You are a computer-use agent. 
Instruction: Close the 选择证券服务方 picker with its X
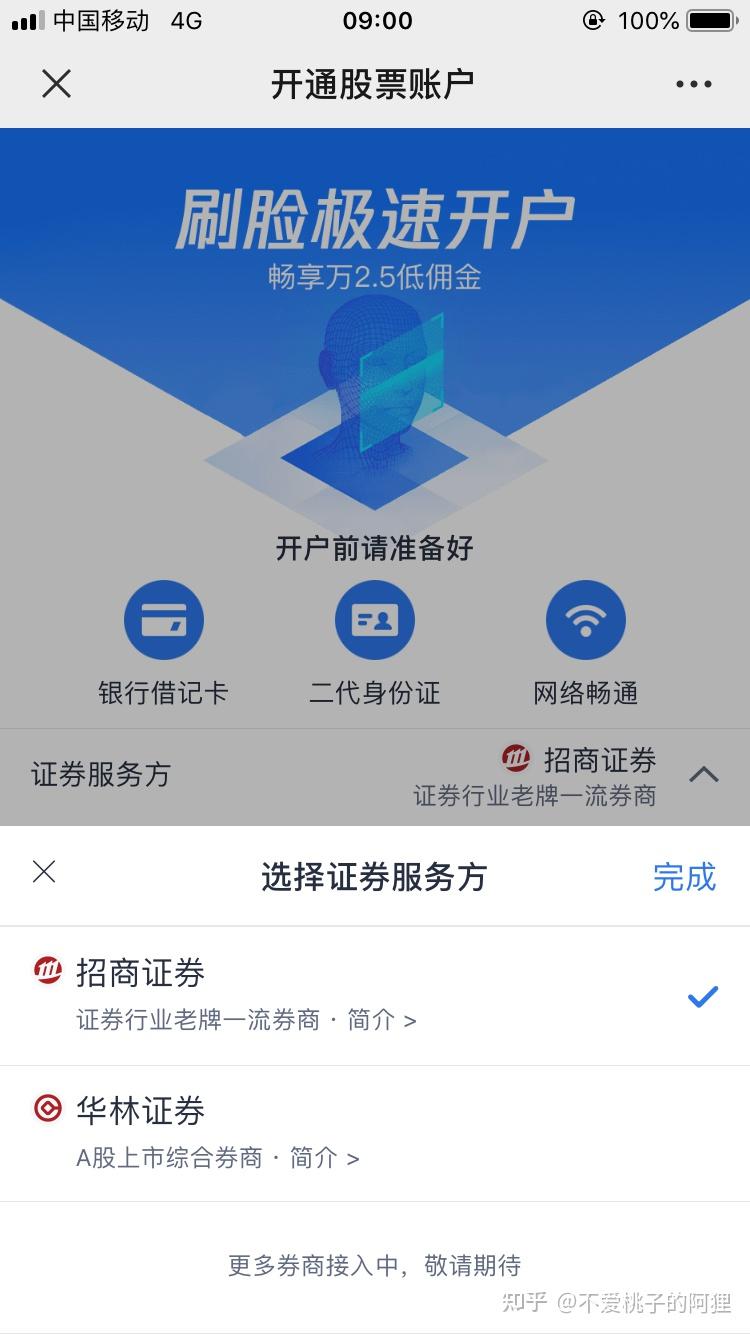point(44,872)
